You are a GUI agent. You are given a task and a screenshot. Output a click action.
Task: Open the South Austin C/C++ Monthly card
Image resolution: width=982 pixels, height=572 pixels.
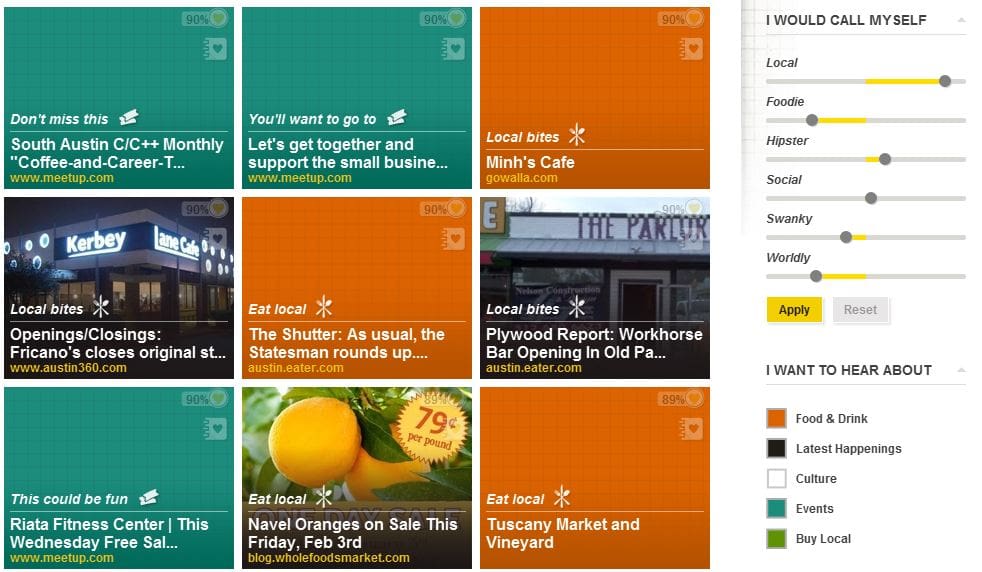(x=118, y=153)
